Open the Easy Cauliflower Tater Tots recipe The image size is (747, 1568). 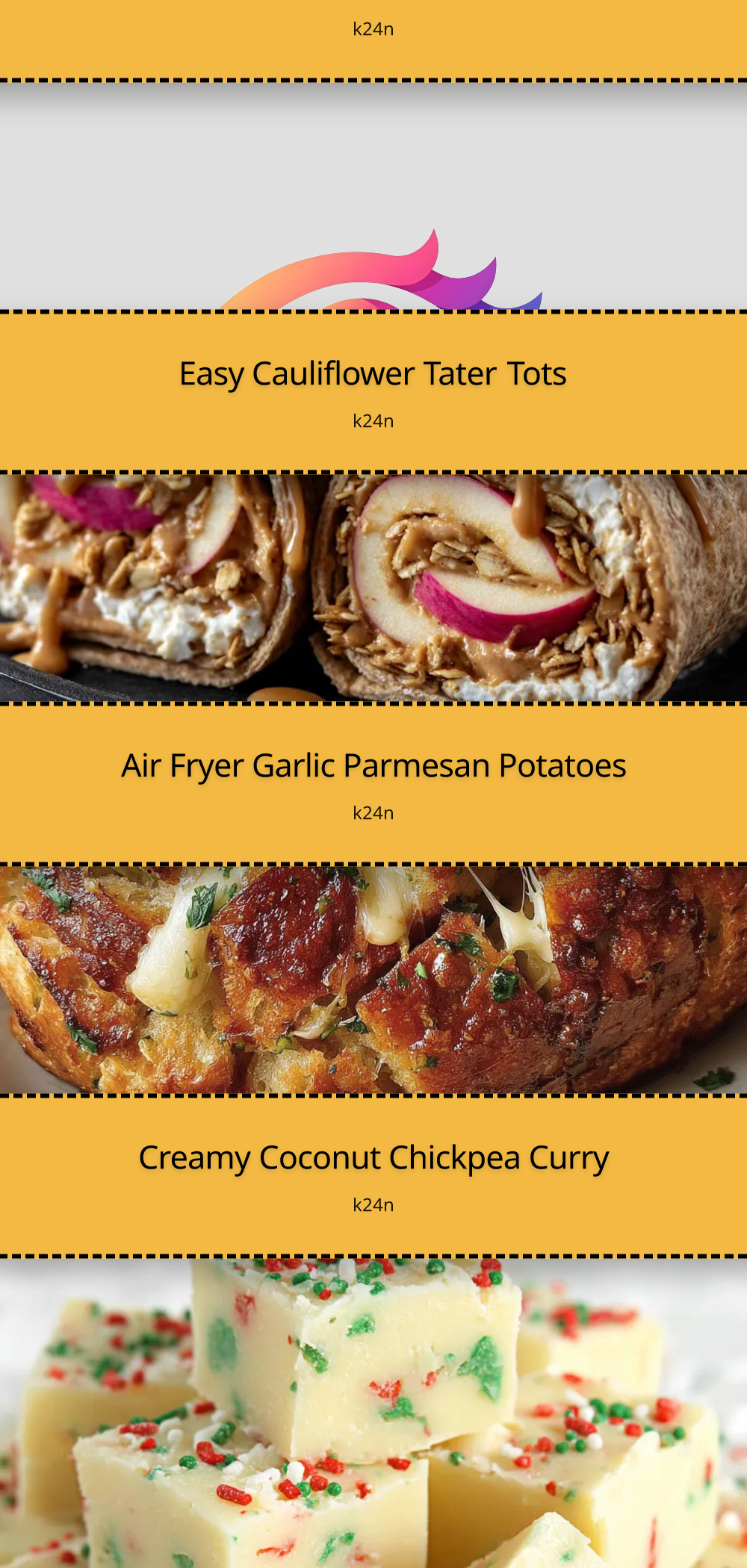pyautogui.click(x=373, y=374)
